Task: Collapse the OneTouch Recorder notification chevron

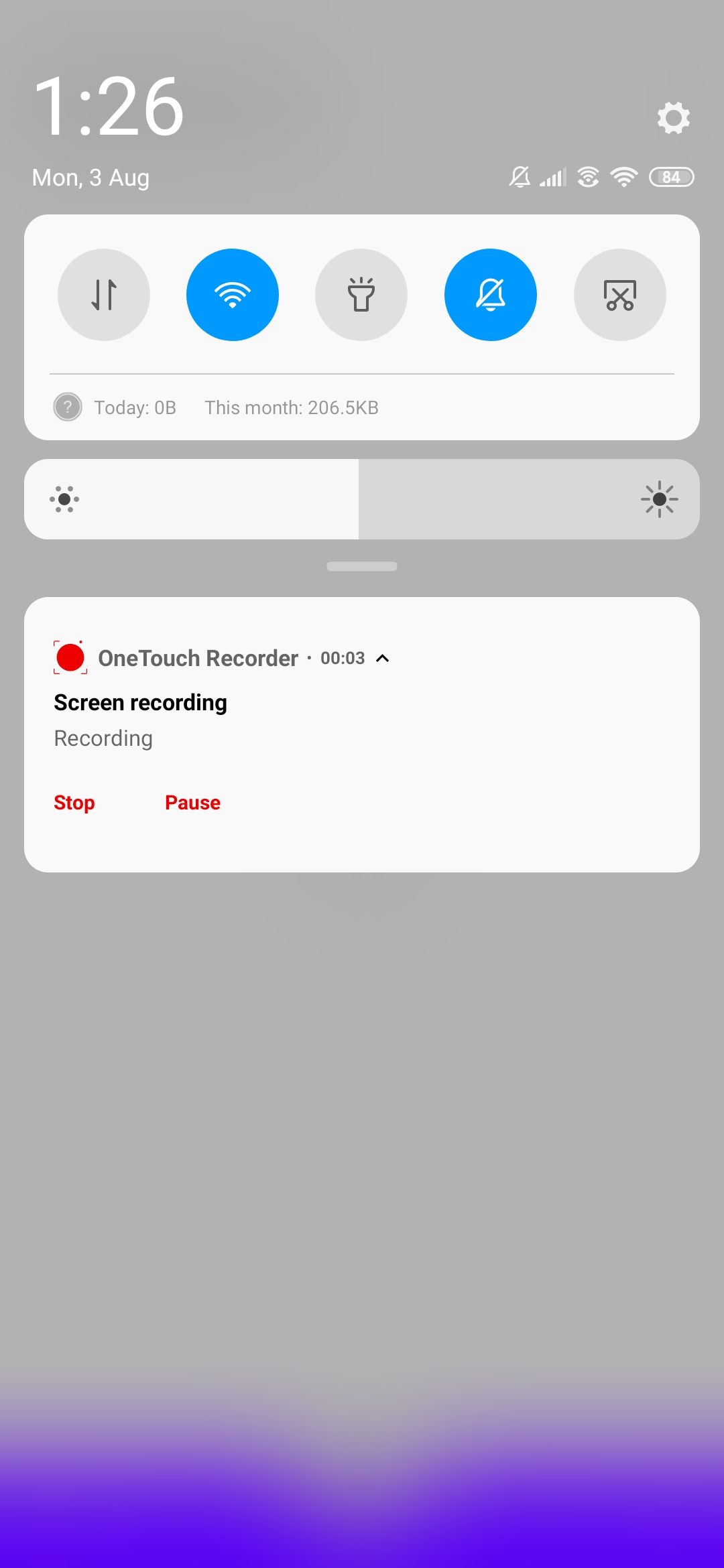Action: [x=383, y=659]
